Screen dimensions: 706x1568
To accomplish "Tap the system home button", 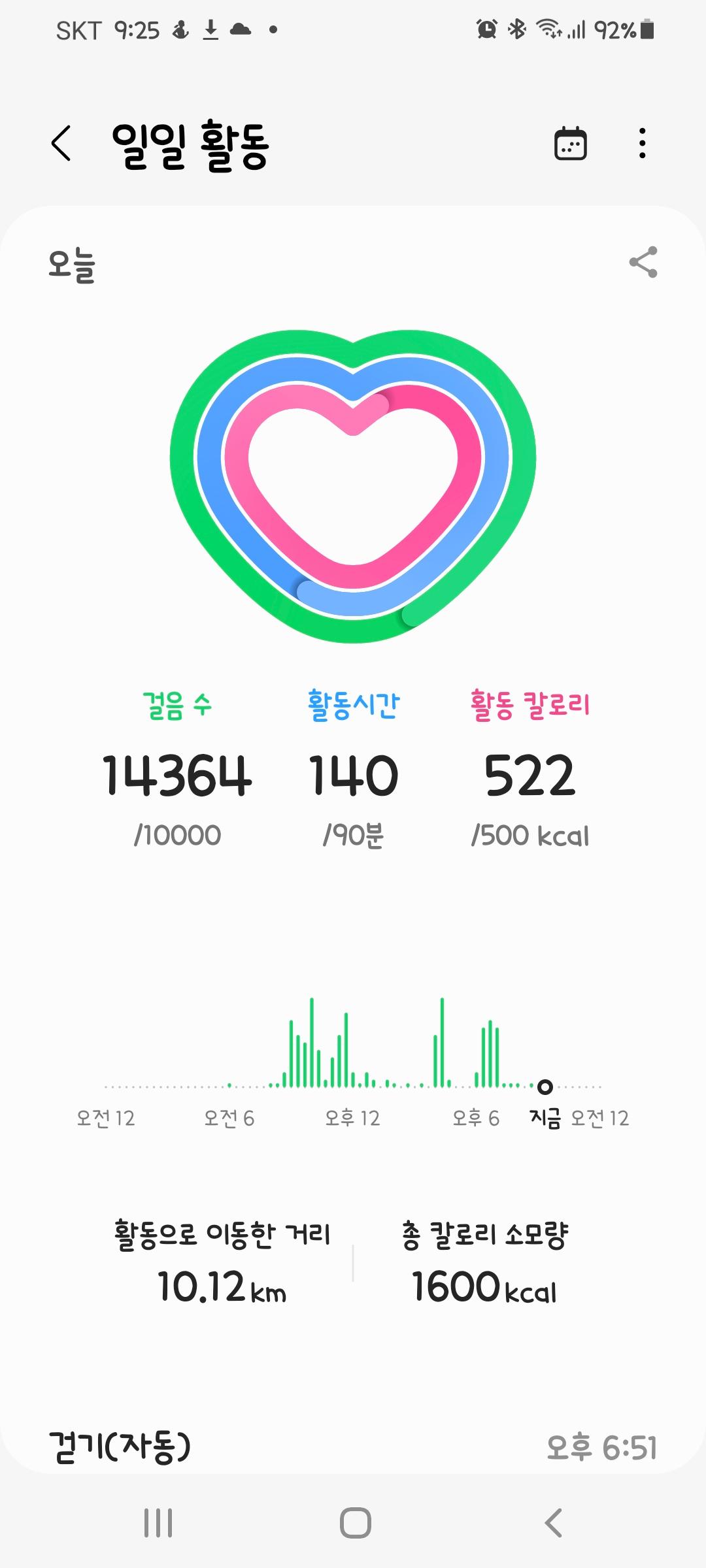I will [355, 1522].
